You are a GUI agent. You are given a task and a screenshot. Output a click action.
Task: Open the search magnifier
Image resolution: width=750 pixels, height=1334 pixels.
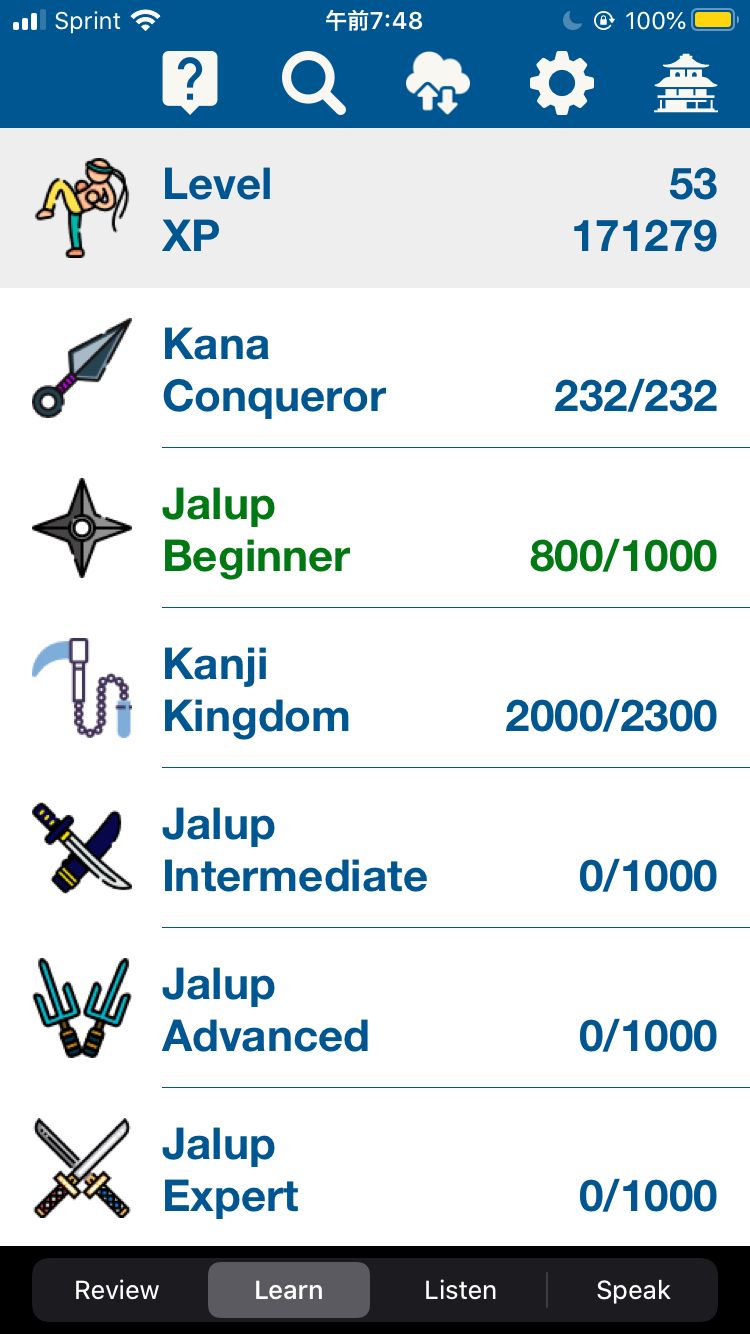point(313,83)
